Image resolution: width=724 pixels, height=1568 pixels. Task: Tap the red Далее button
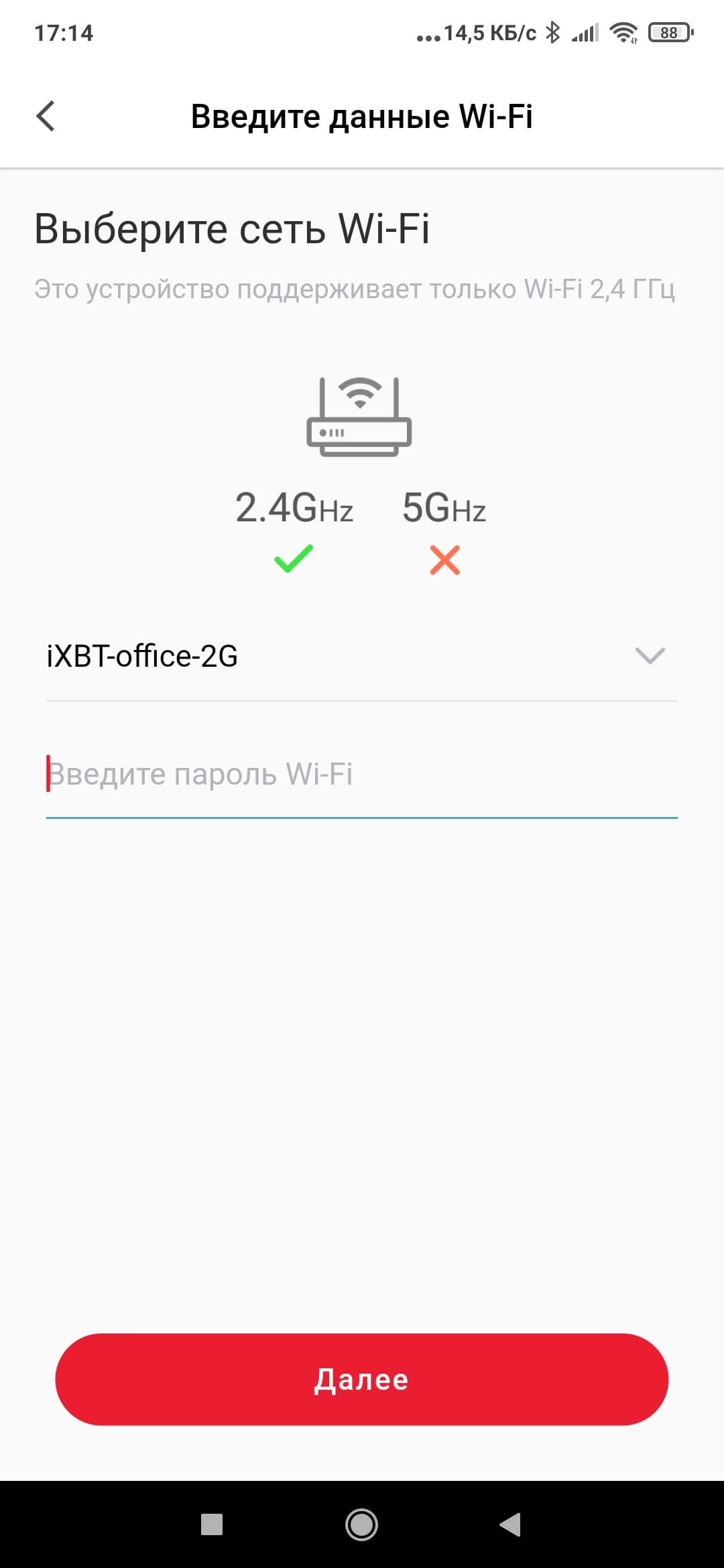pos(362,1379)
